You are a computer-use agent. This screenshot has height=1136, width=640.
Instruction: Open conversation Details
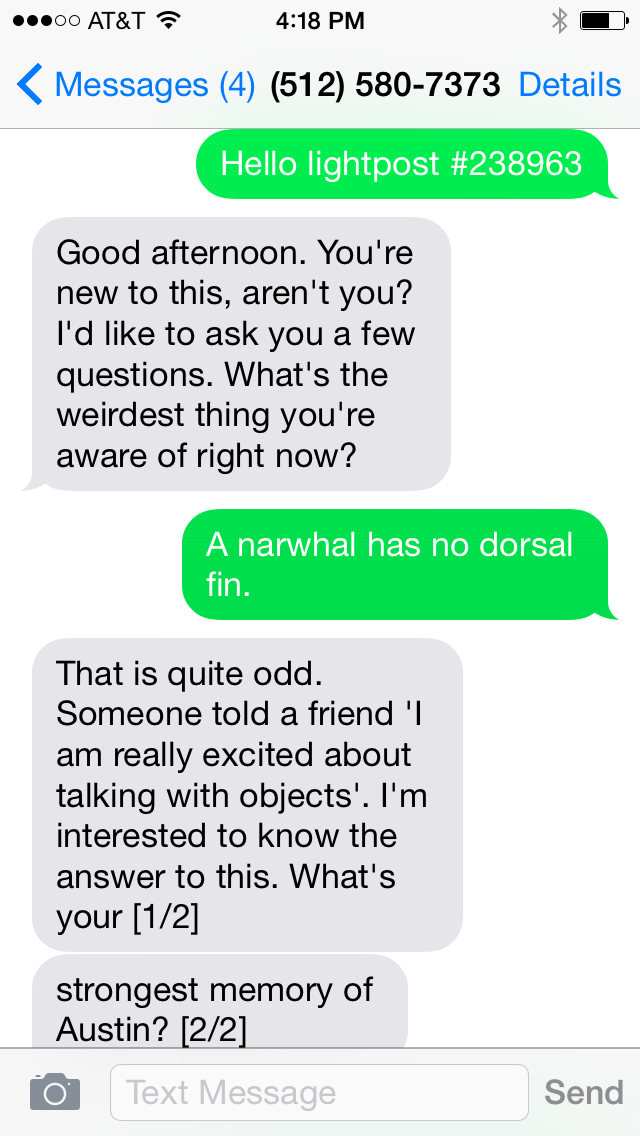coord(569,86)
